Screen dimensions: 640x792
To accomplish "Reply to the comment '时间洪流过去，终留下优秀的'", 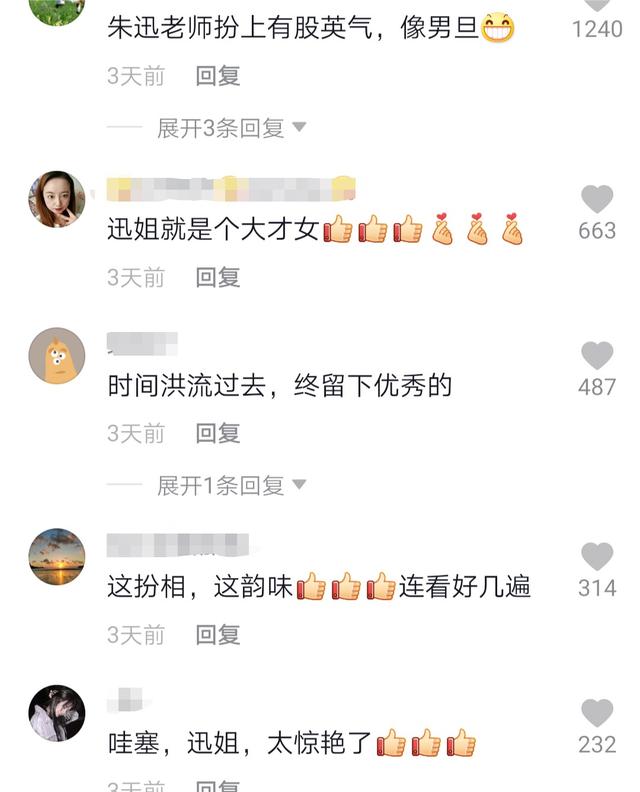I will click(218, 433).
